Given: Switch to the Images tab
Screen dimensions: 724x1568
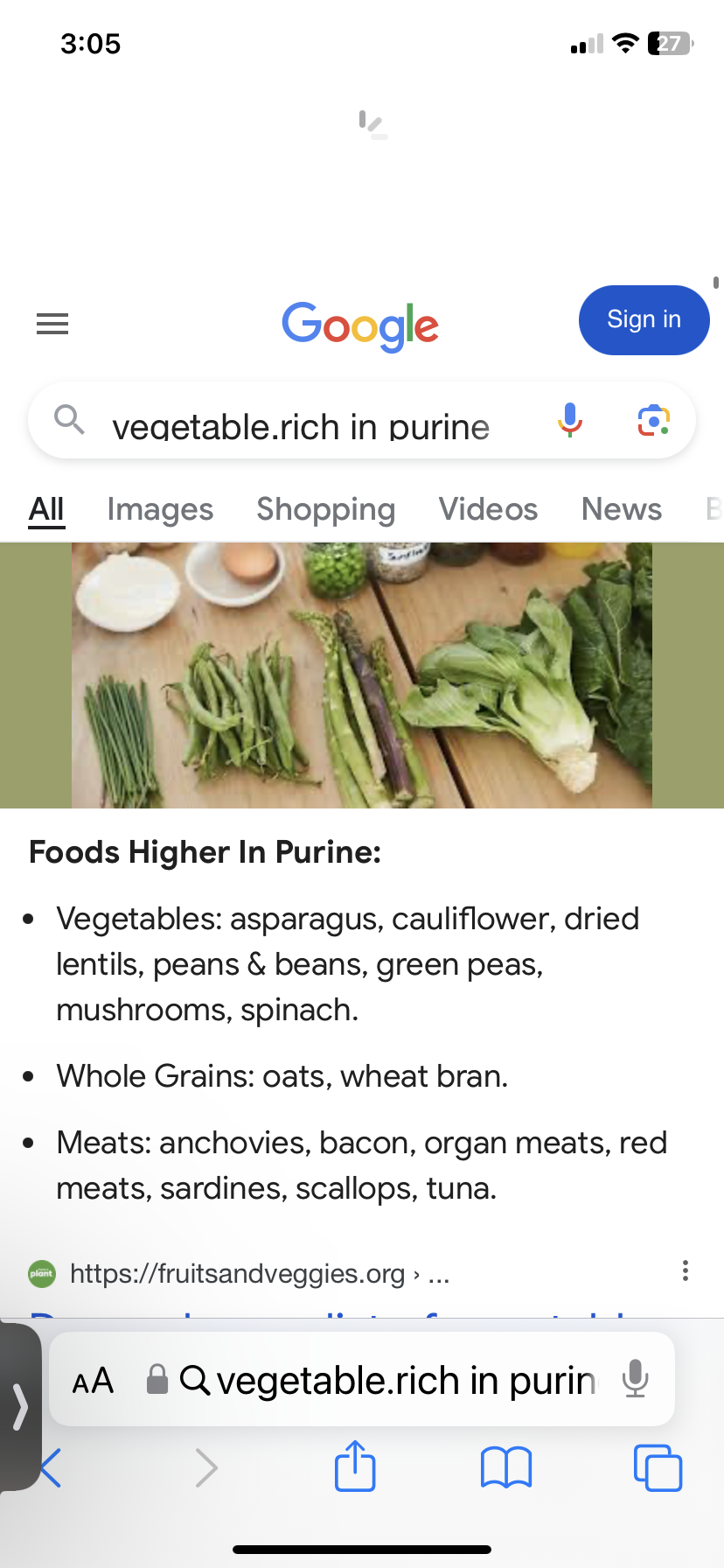Looking at the screenshot, I should point(160,509).
